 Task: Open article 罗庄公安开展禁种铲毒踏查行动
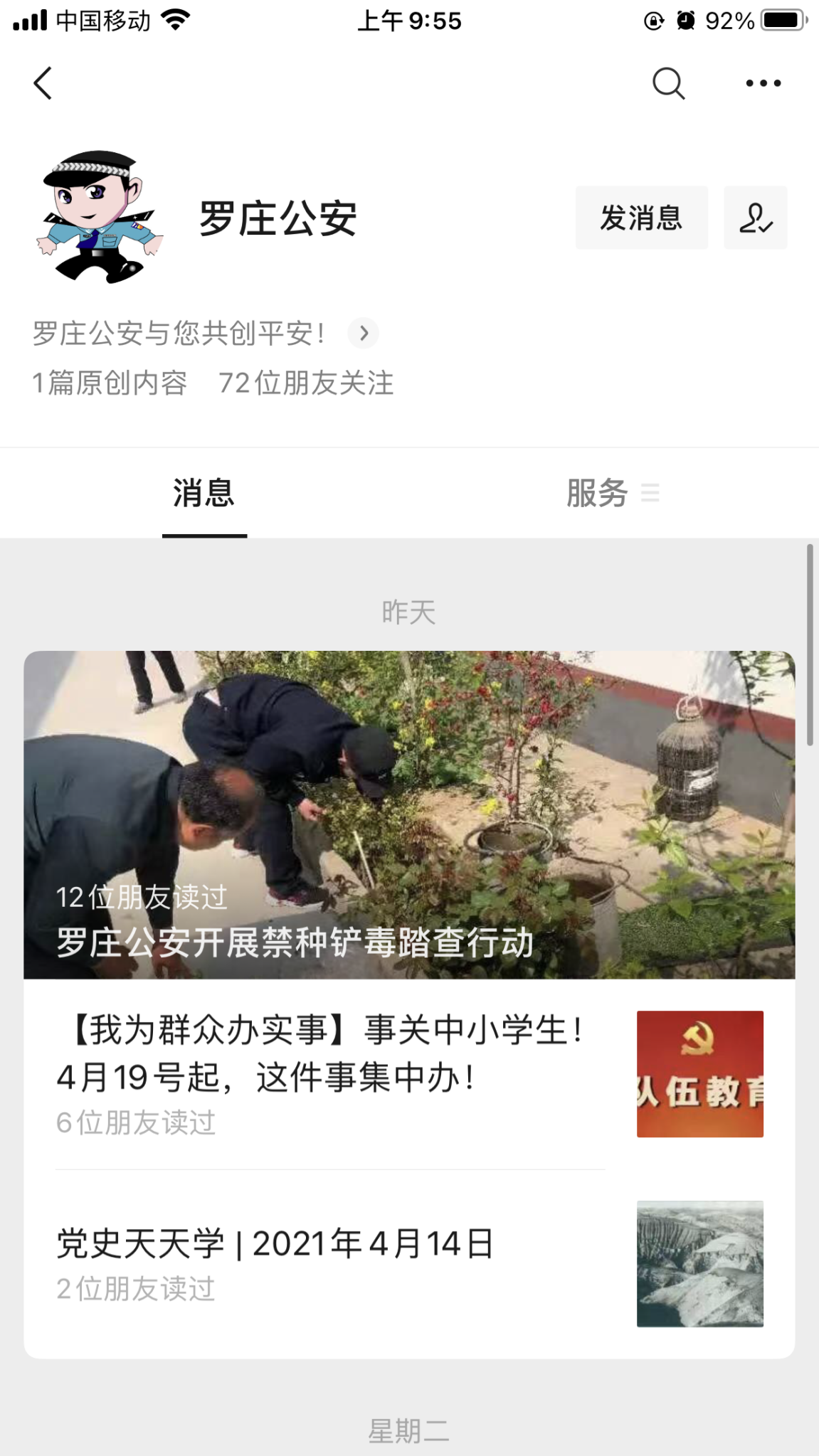pos(409,814)
